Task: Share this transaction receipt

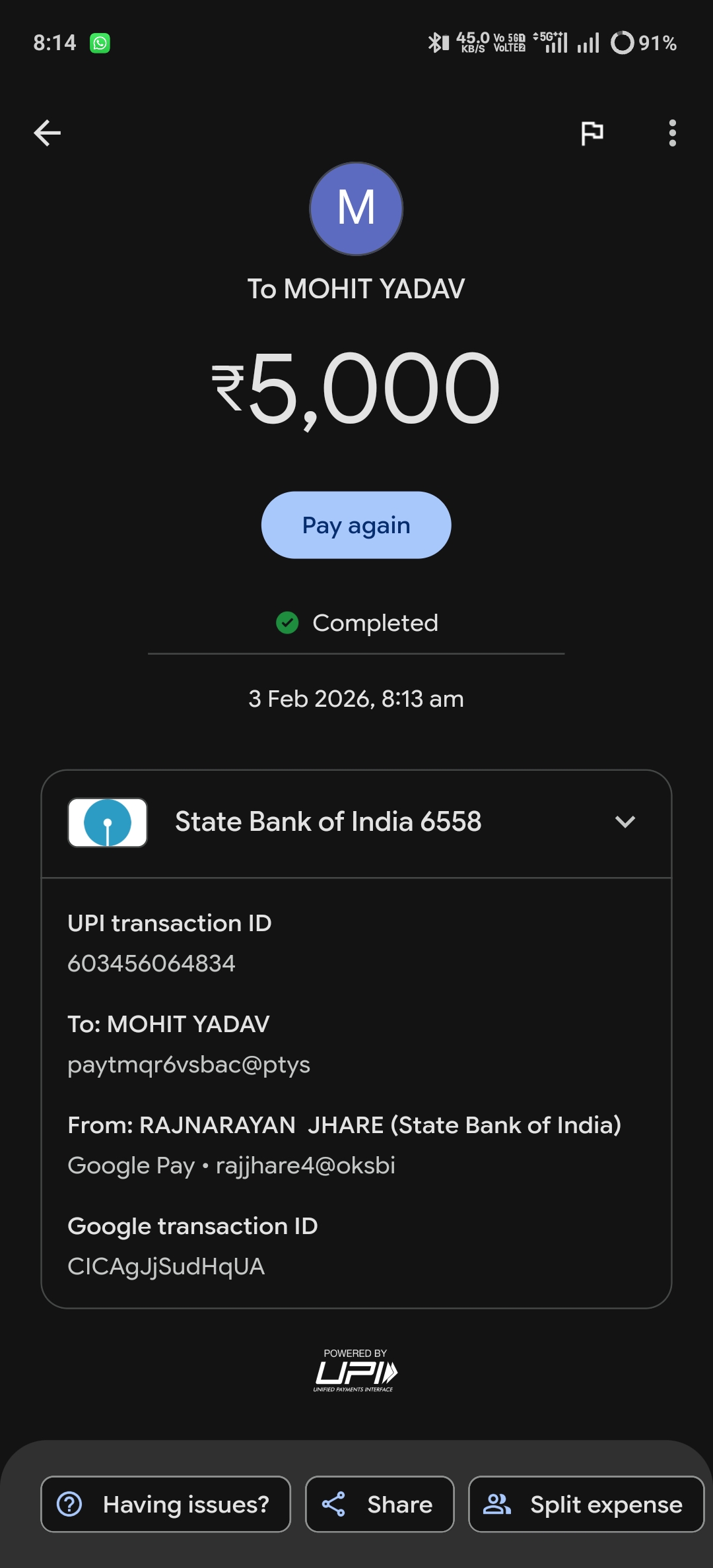Action: (380, 1504)
